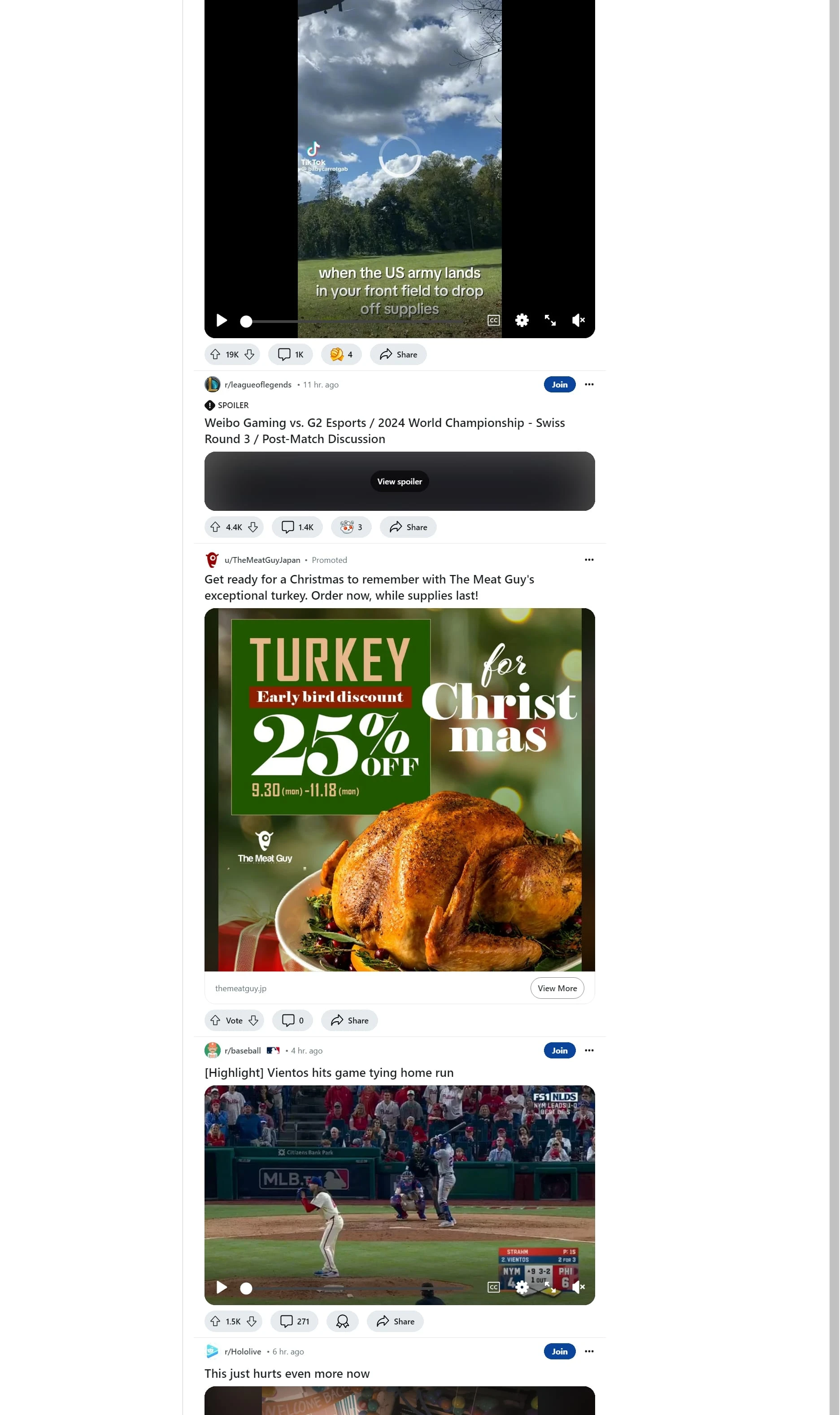The image size is (840, 1415).
Task: Enter fullscreen on the army supplies video
Action: click(550, 320)
